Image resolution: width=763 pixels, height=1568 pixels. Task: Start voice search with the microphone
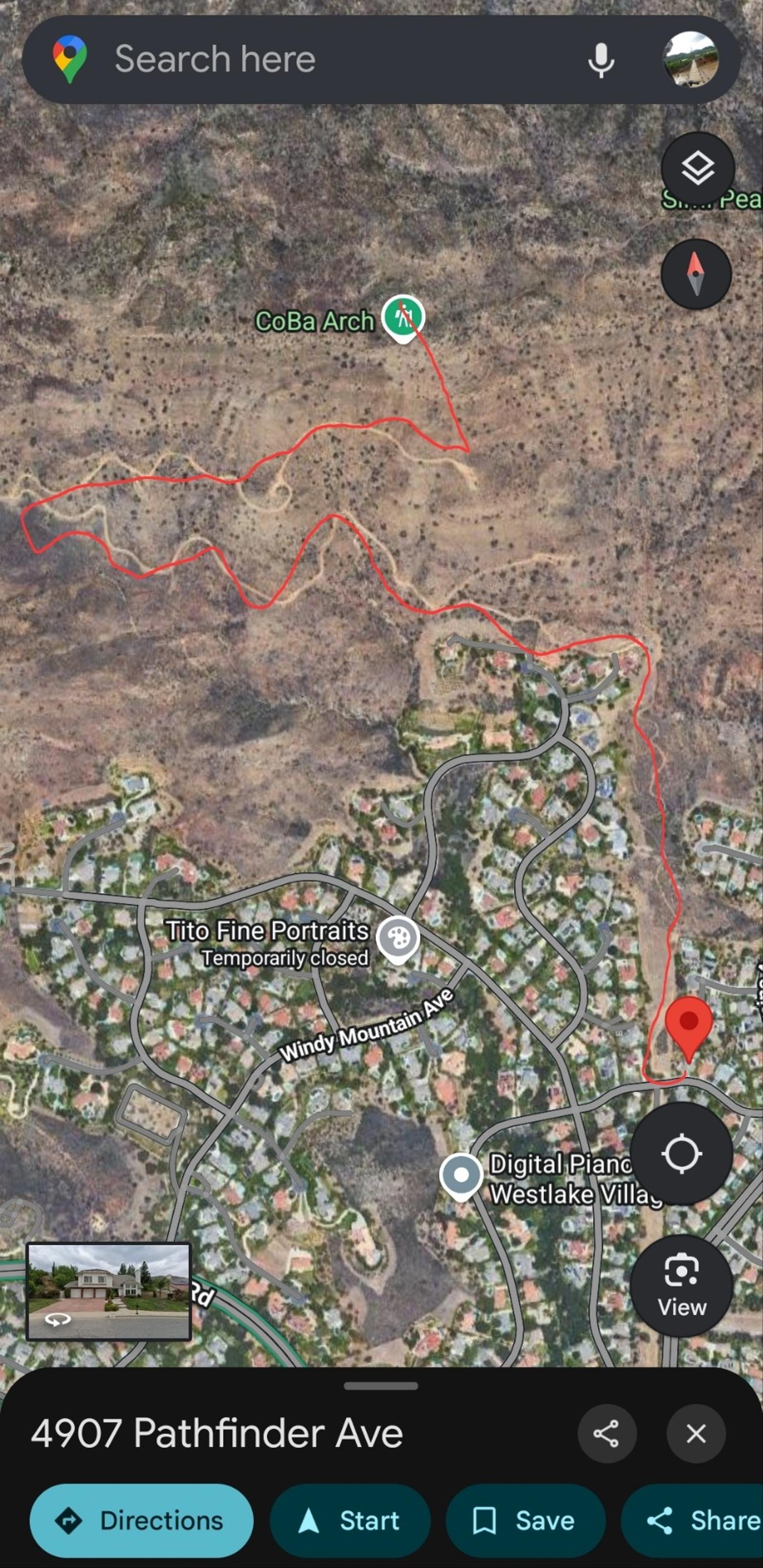click(x=600, y=60)
